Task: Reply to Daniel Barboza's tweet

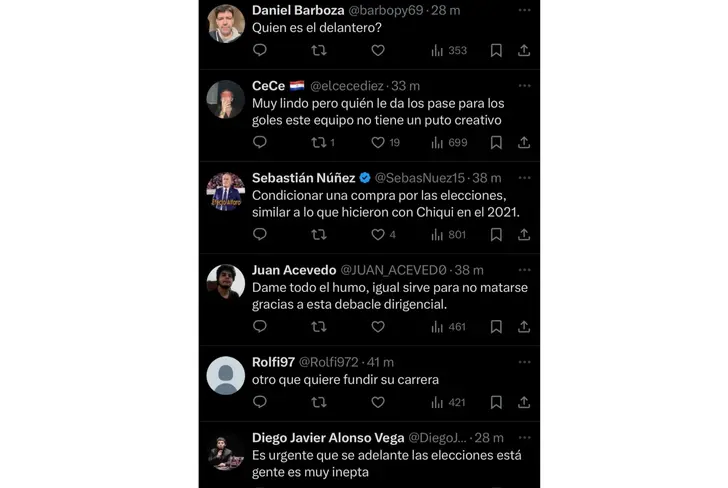Action: point(260,50)
